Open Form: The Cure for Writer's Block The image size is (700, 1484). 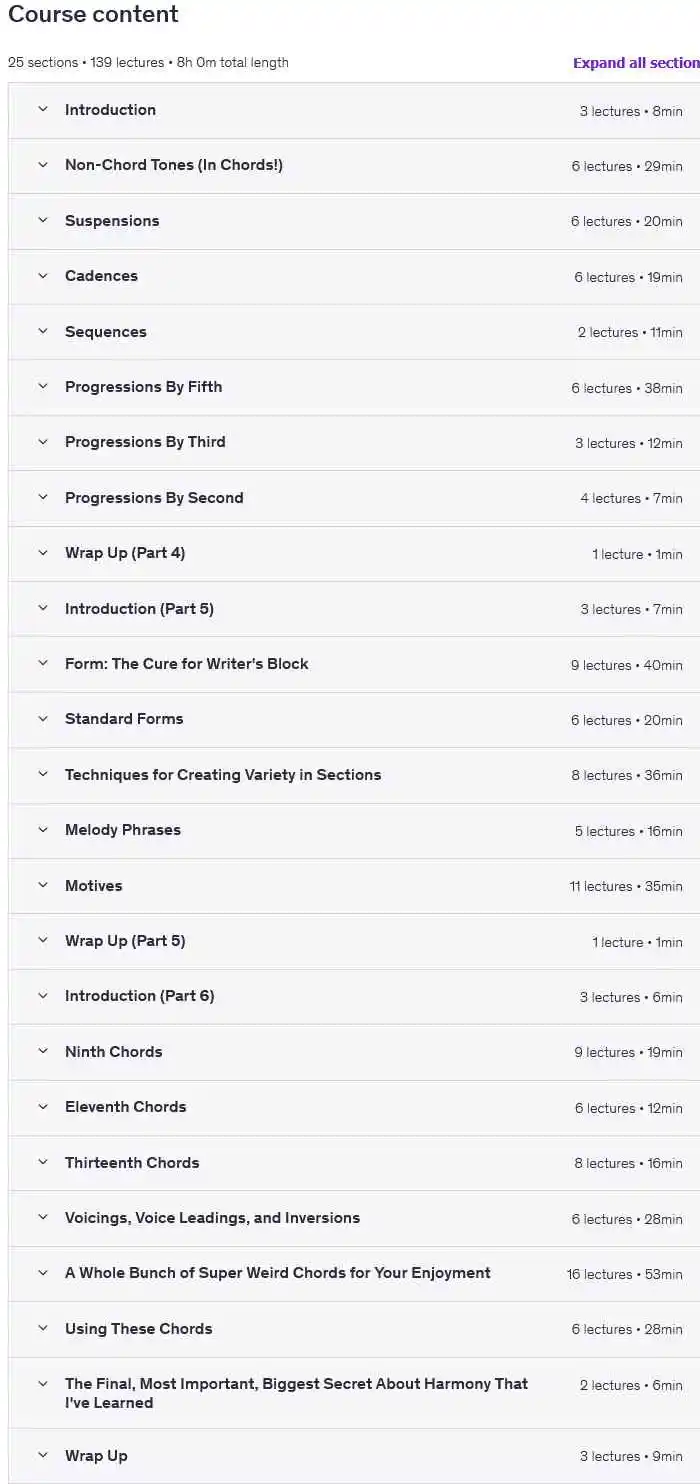[186, 664]
